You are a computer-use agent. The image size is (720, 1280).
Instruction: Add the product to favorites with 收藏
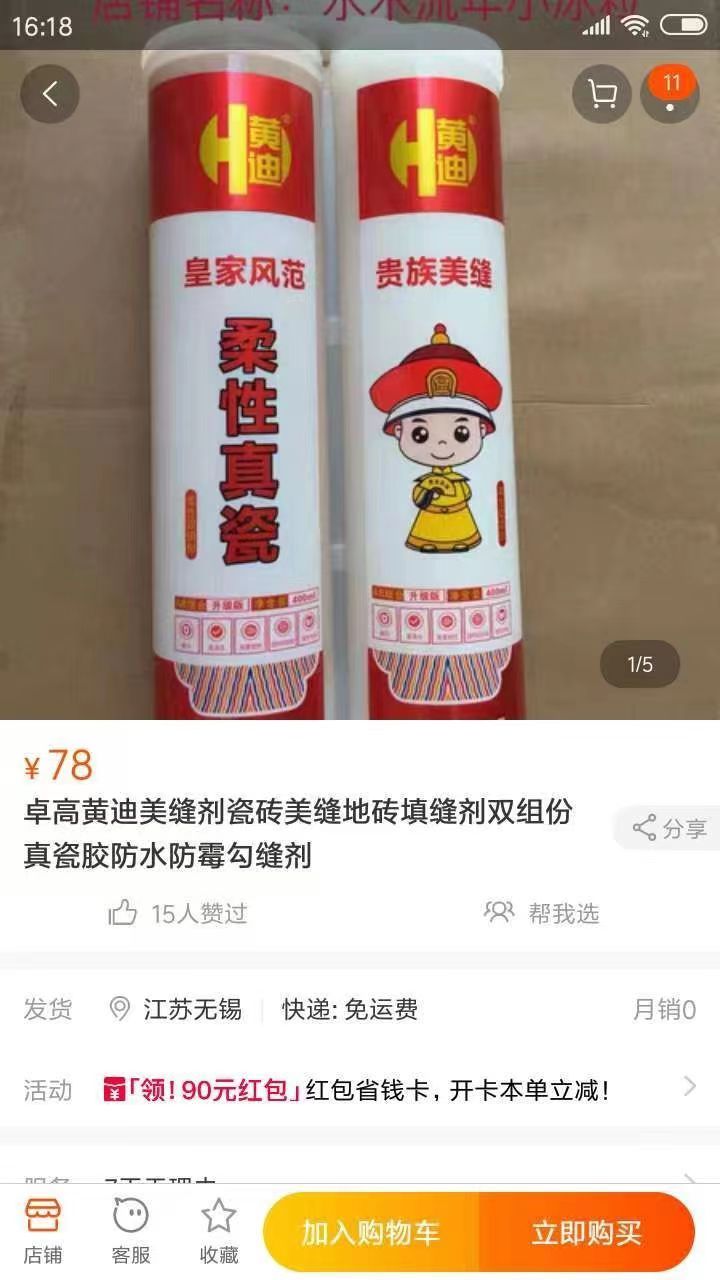(x=218, y=1231)
